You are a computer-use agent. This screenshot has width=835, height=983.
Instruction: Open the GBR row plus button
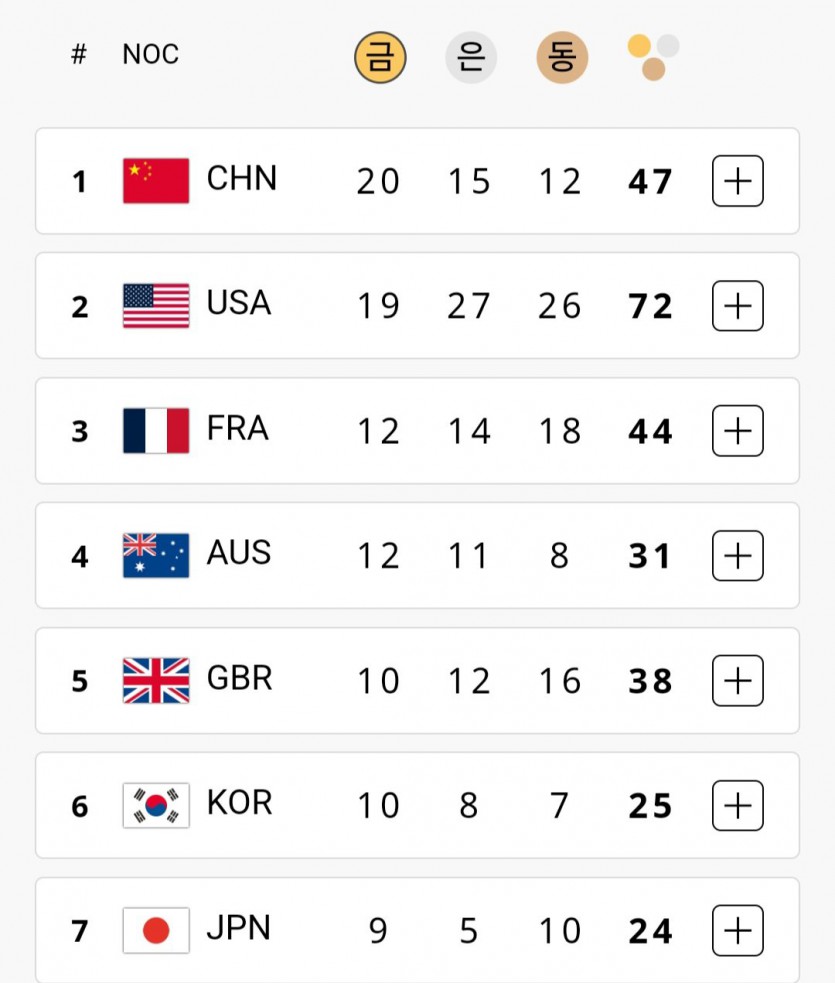737,681
